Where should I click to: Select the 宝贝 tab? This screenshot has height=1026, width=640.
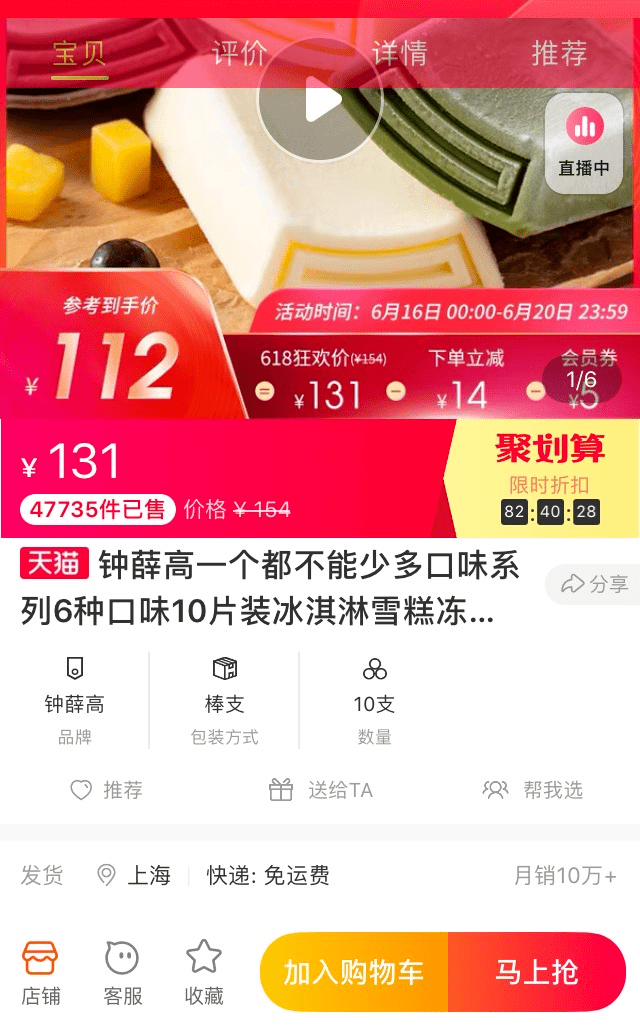point(80,53)
